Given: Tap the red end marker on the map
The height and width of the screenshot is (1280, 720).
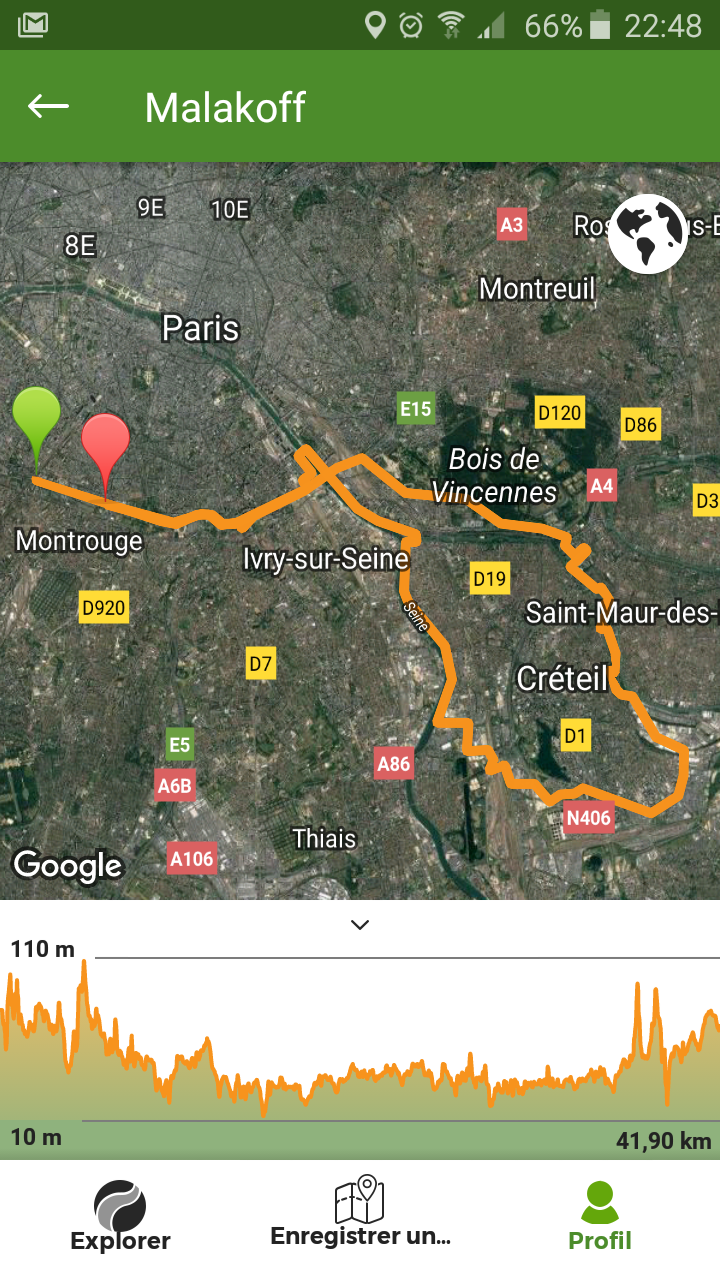Looking at the screenshot, I should pyautogui.click(x=106, y=455).
